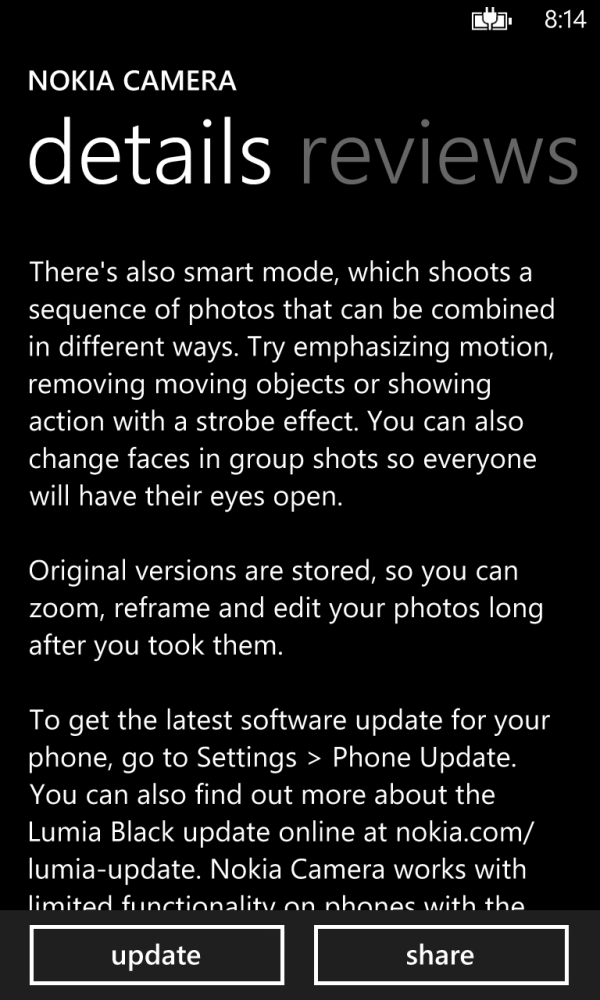
Task: Share the Nokia Camera app
Action: [x=440, y=954]
